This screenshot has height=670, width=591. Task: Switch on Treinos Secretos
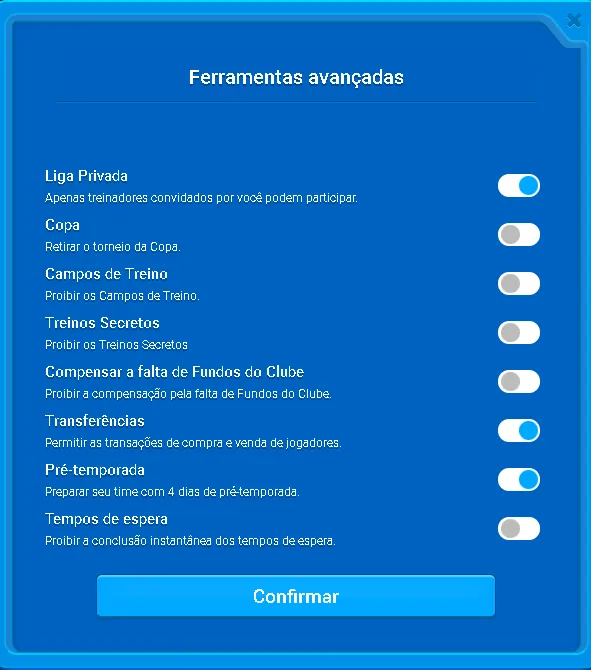[519, 332]
